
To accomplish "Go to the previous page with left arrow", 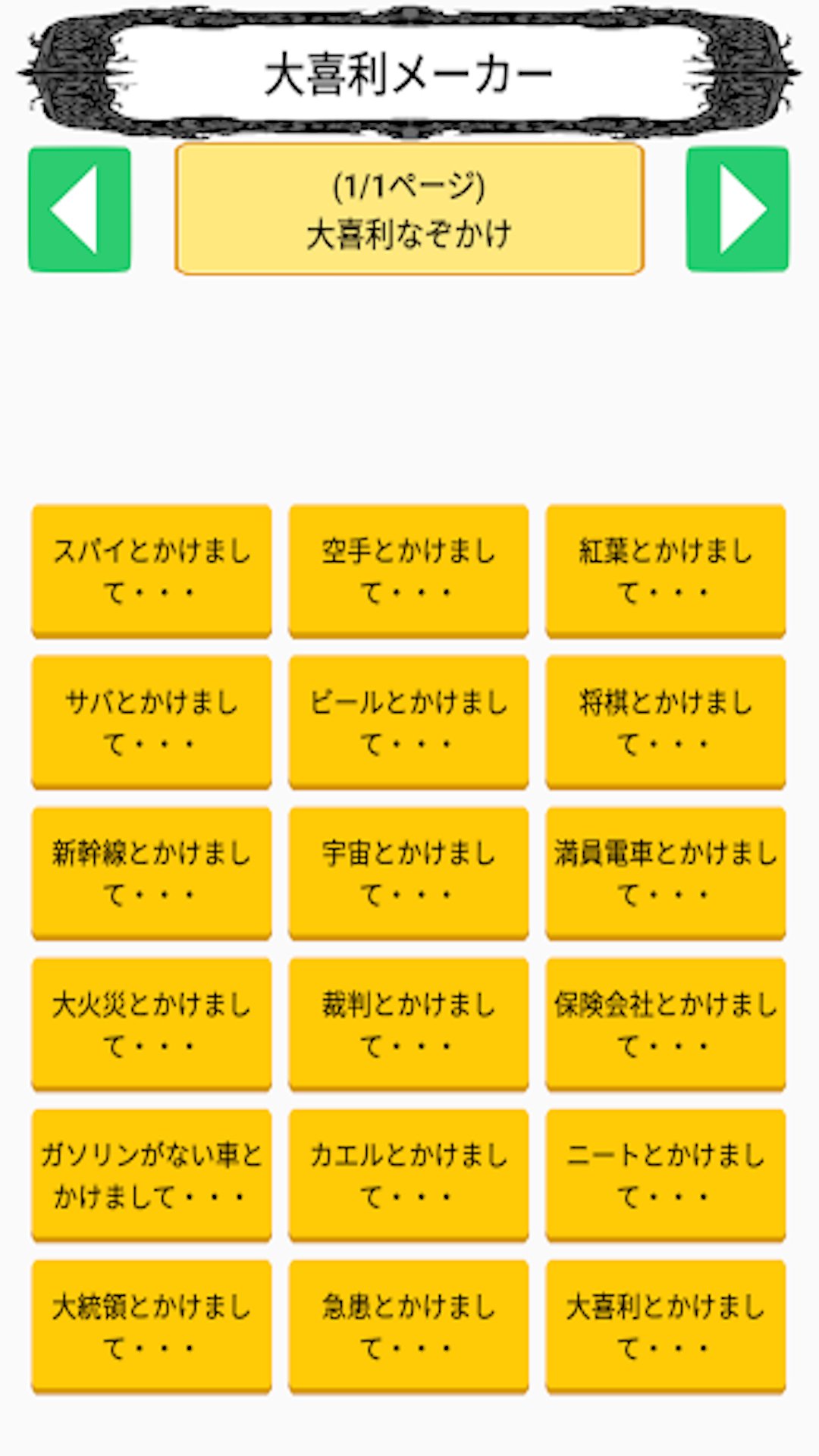I will click(x=80, y=209).
